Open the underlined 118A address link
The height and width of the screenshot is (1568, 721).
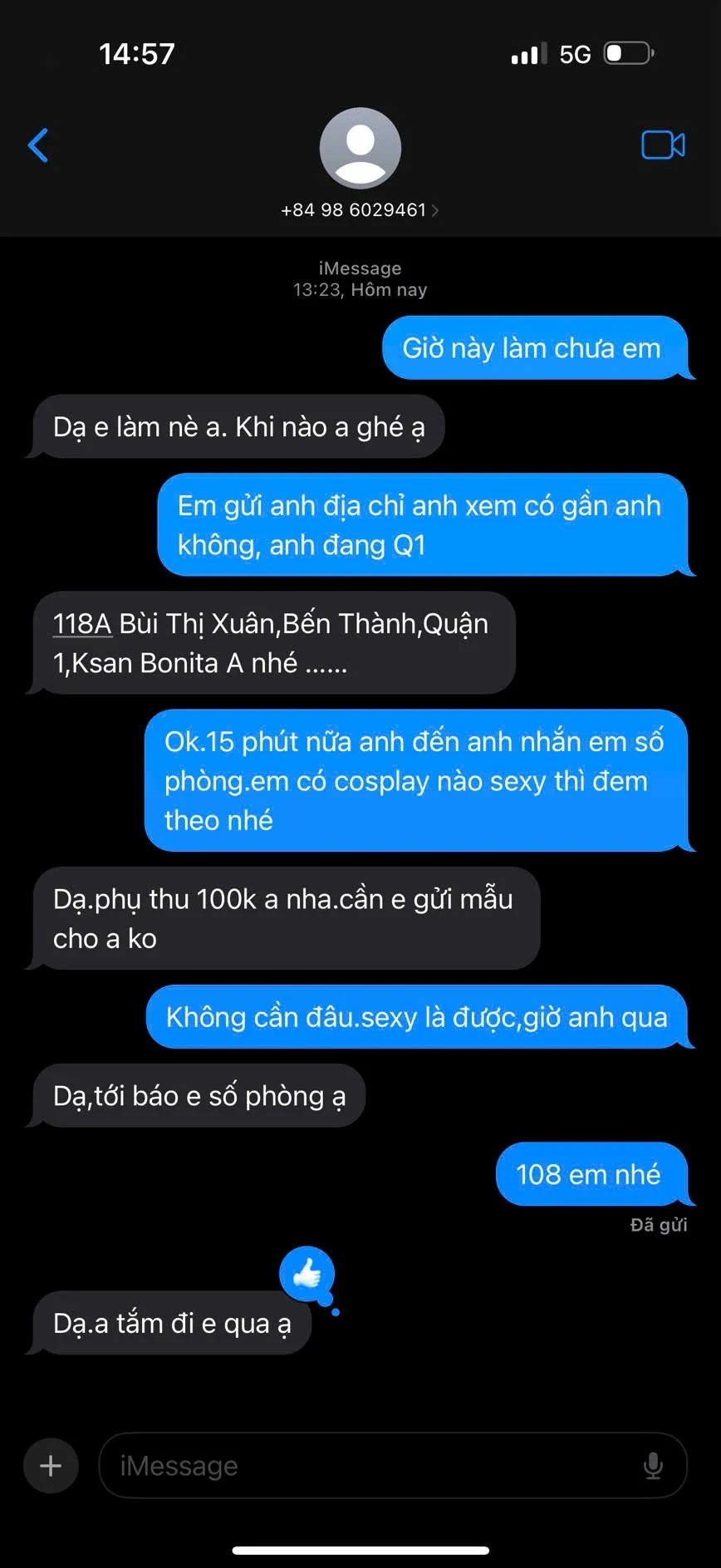[x=82, y=623]
